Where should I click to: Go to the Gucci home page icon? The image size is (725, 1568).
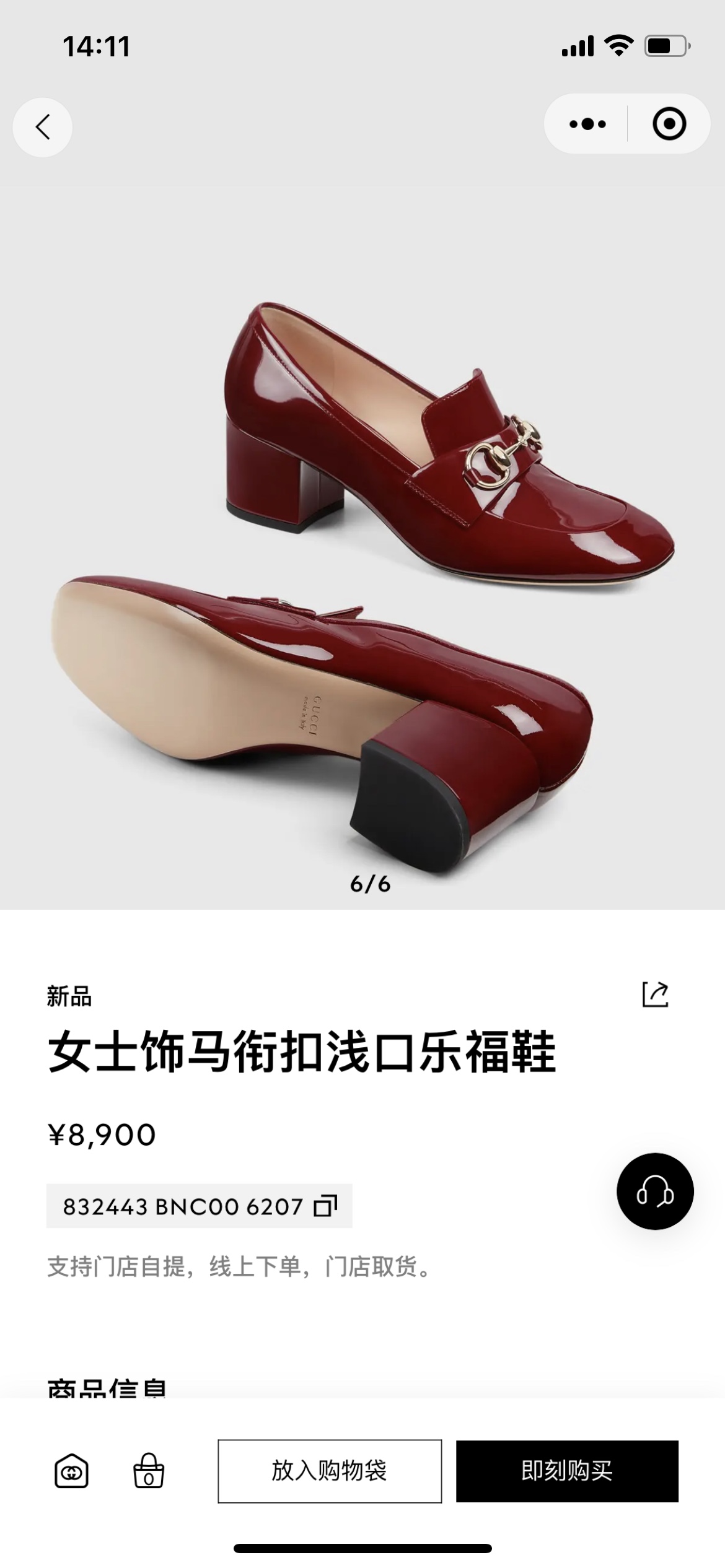tap(71, 1471)
